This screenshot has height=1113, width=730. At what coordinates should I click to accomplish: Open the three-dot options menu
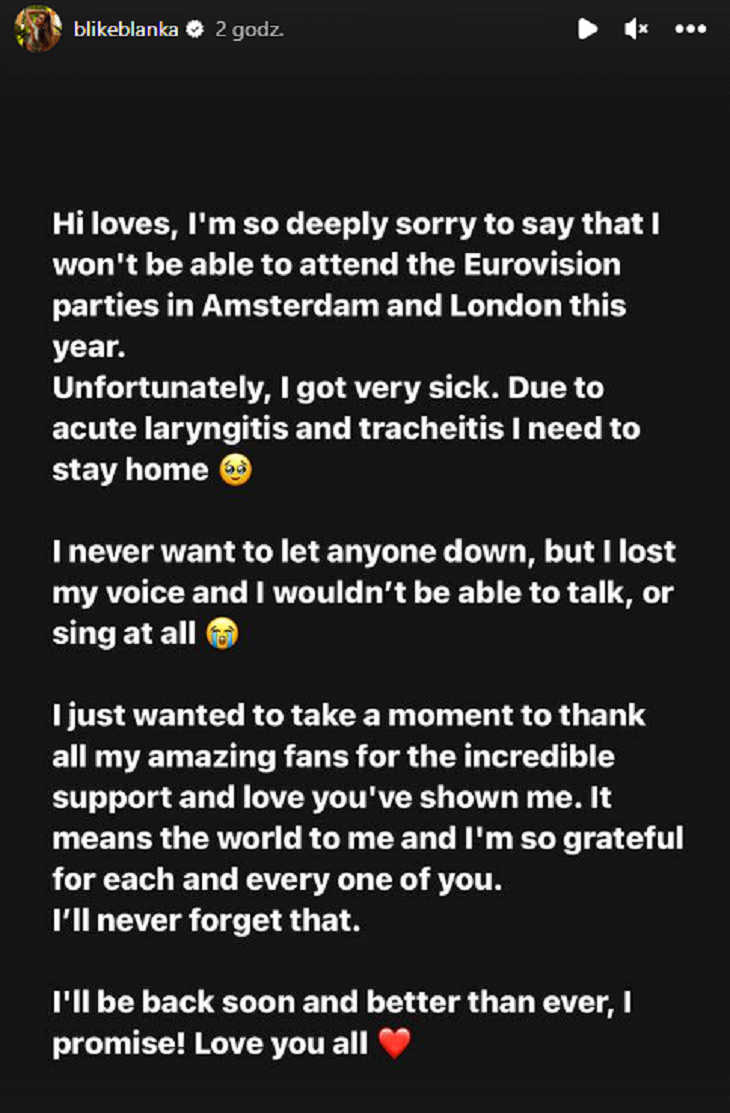click(691, 30)
